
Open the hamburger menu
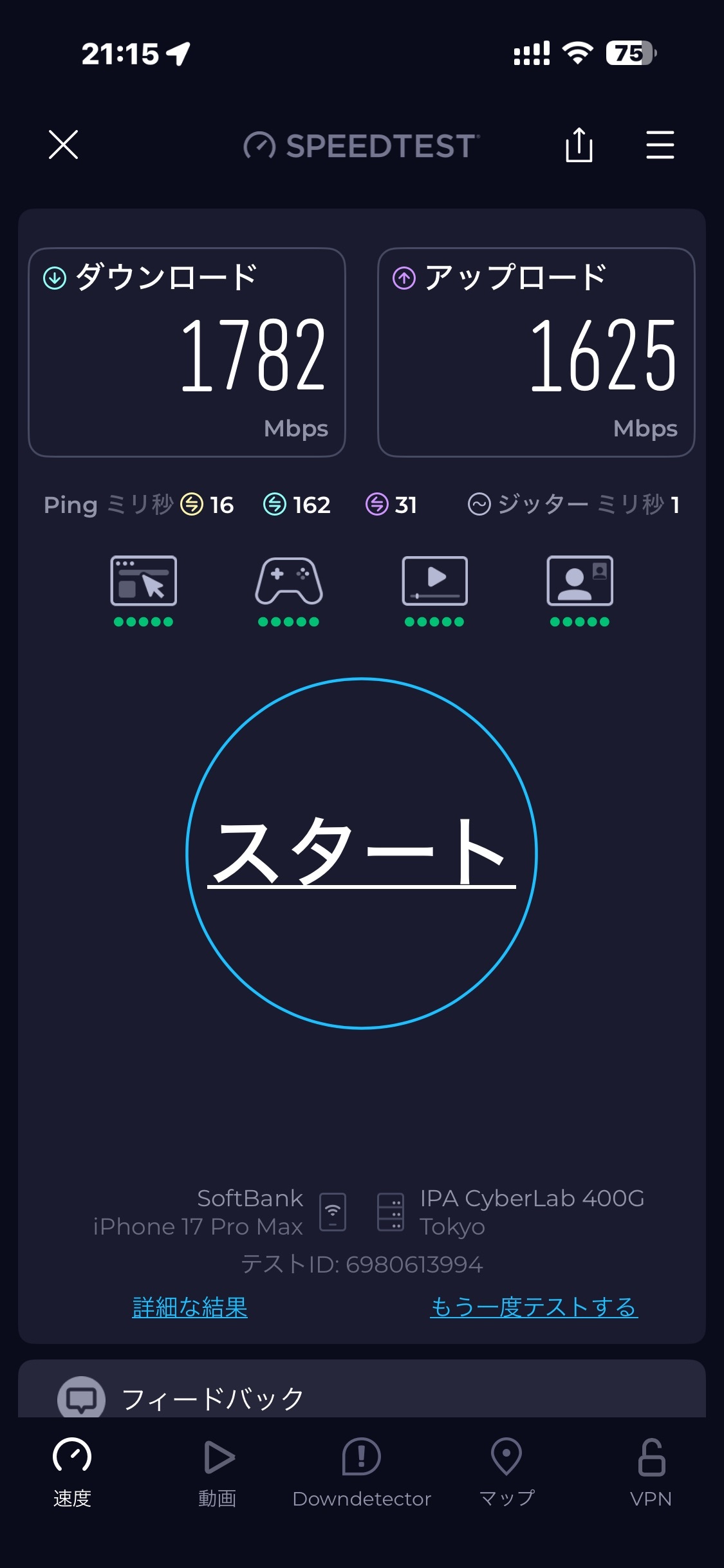(660, 145)
